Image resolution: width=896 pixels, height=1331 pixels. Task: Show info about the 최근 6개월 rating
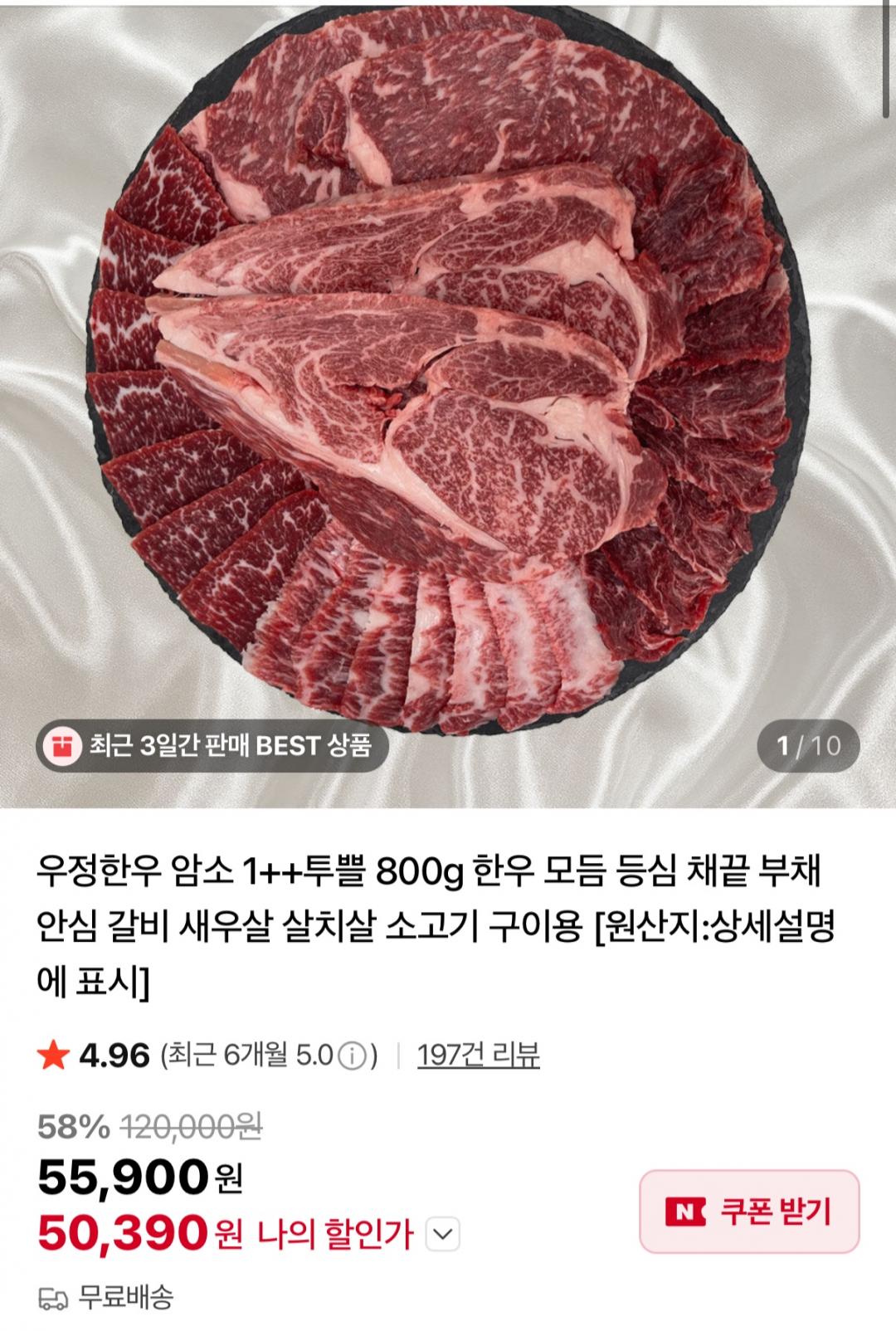coord(353,1056)
